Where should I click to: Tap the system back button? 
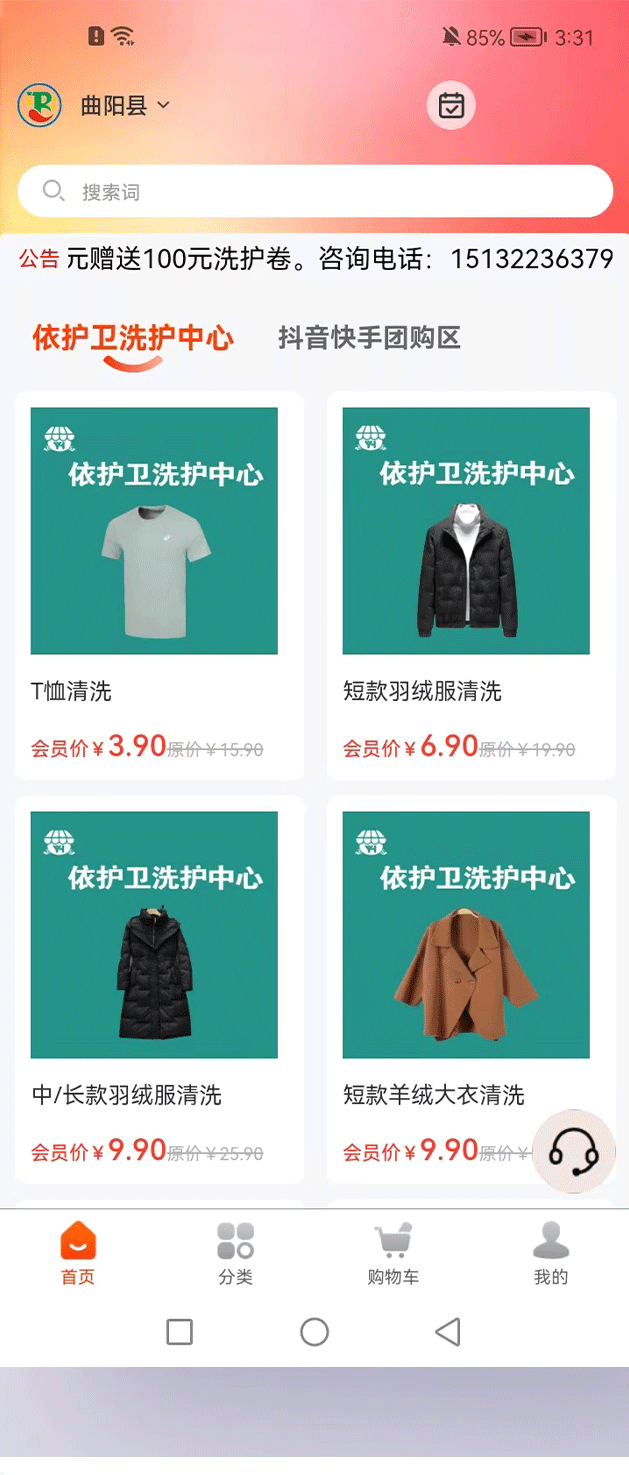(x=449, y=1332)
